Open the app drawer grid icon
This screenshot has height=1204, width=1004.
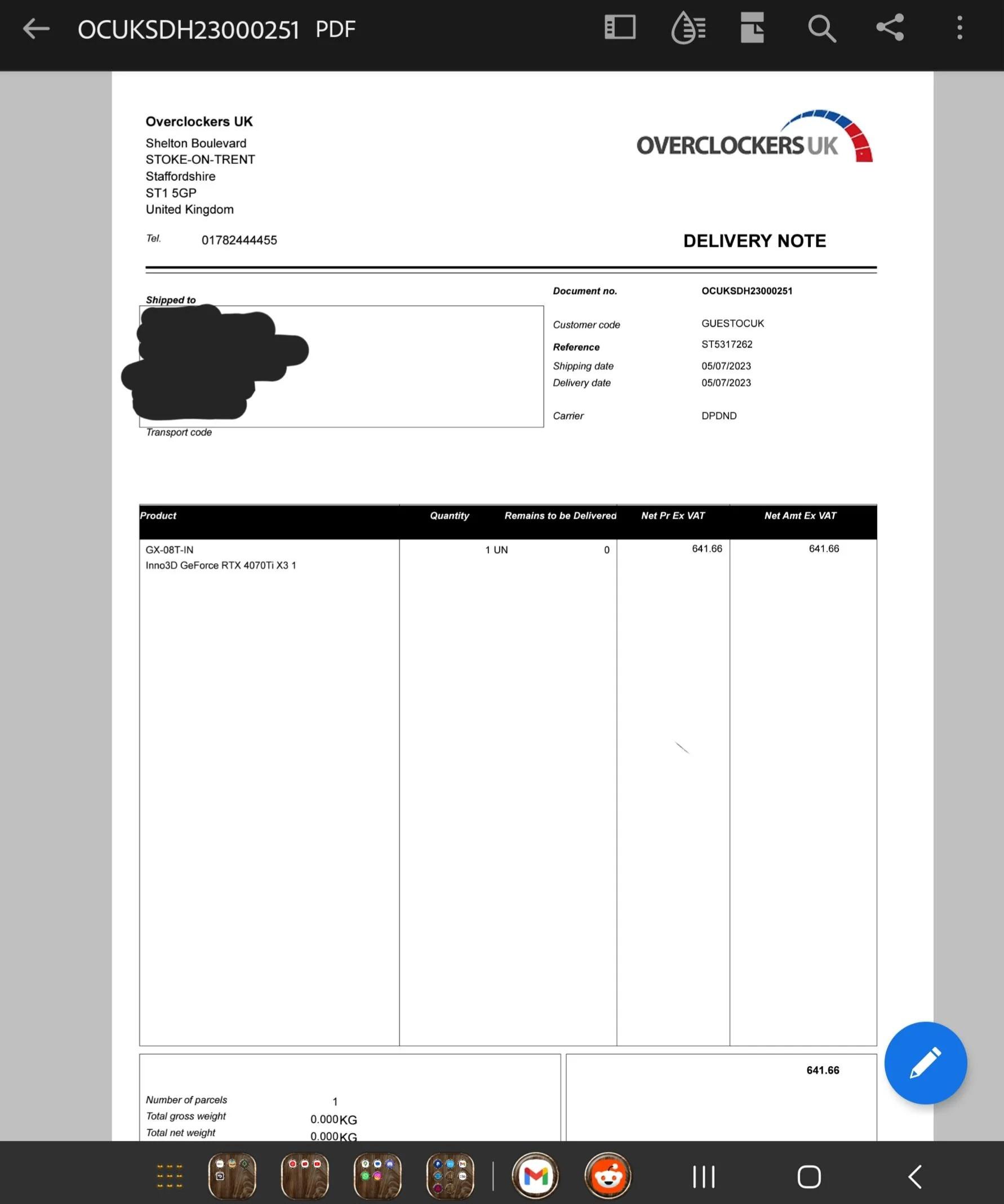point(169,1176)
